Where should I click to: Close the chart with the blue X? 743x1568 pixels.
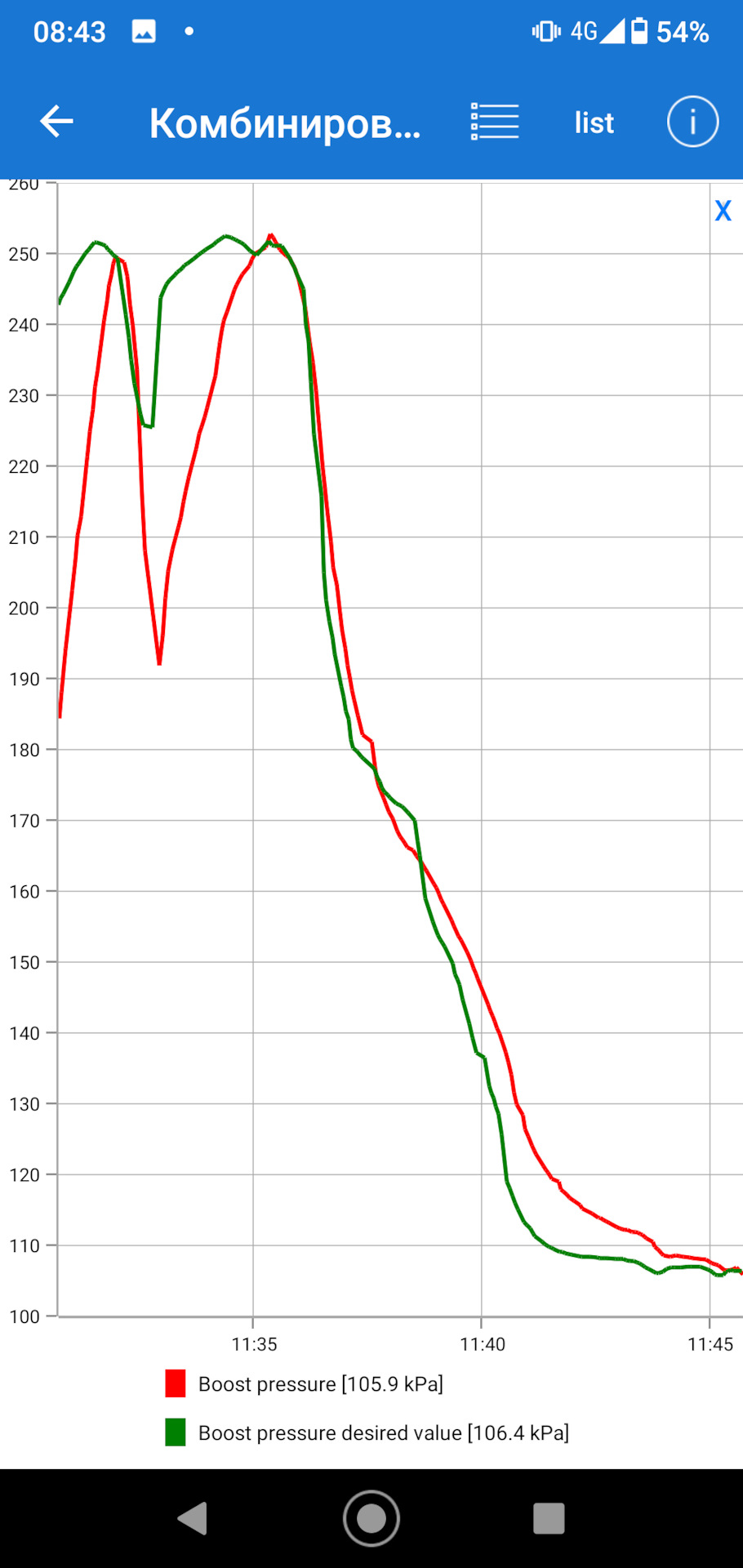(x=723, y=211)
